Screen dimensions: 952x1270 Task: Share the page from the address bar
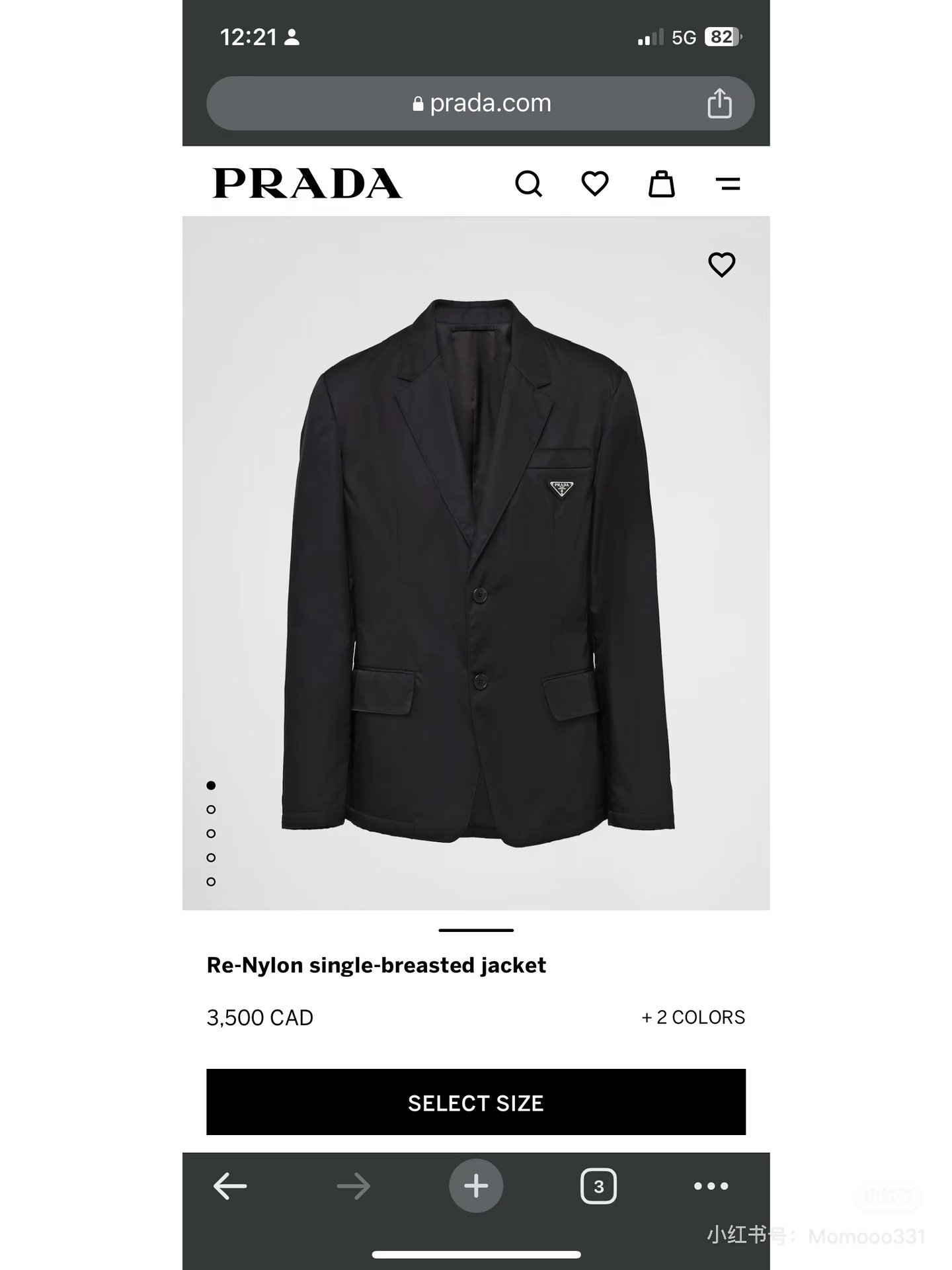pyautogui.click(x=719, y=103)
